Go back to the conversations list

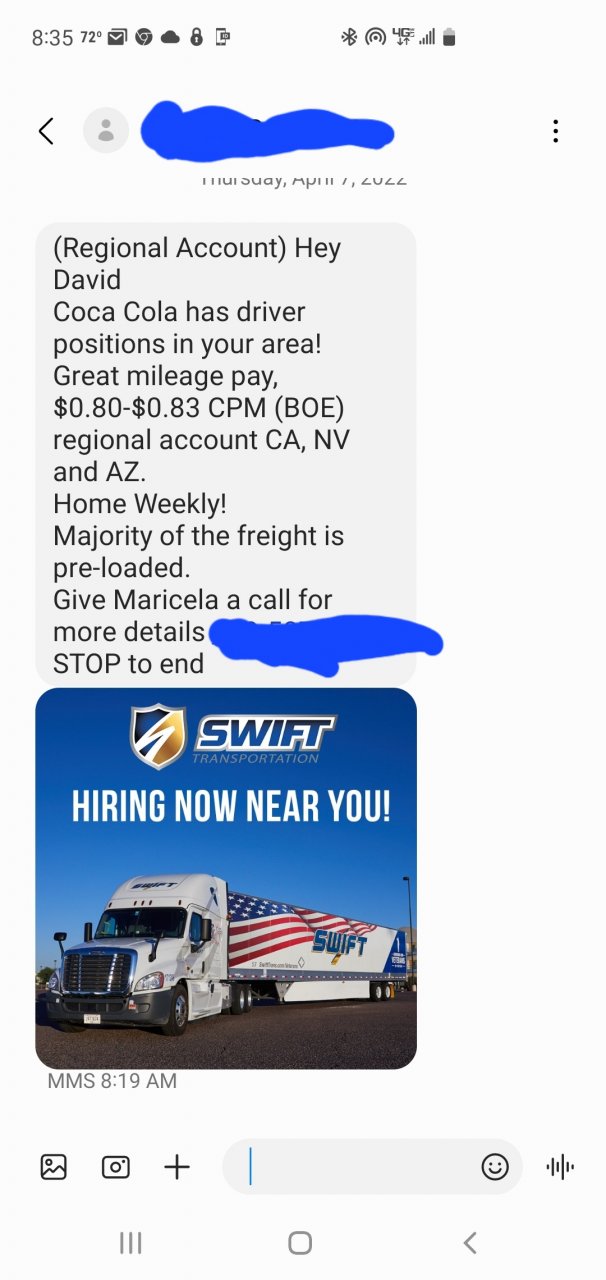pos(45,131)
